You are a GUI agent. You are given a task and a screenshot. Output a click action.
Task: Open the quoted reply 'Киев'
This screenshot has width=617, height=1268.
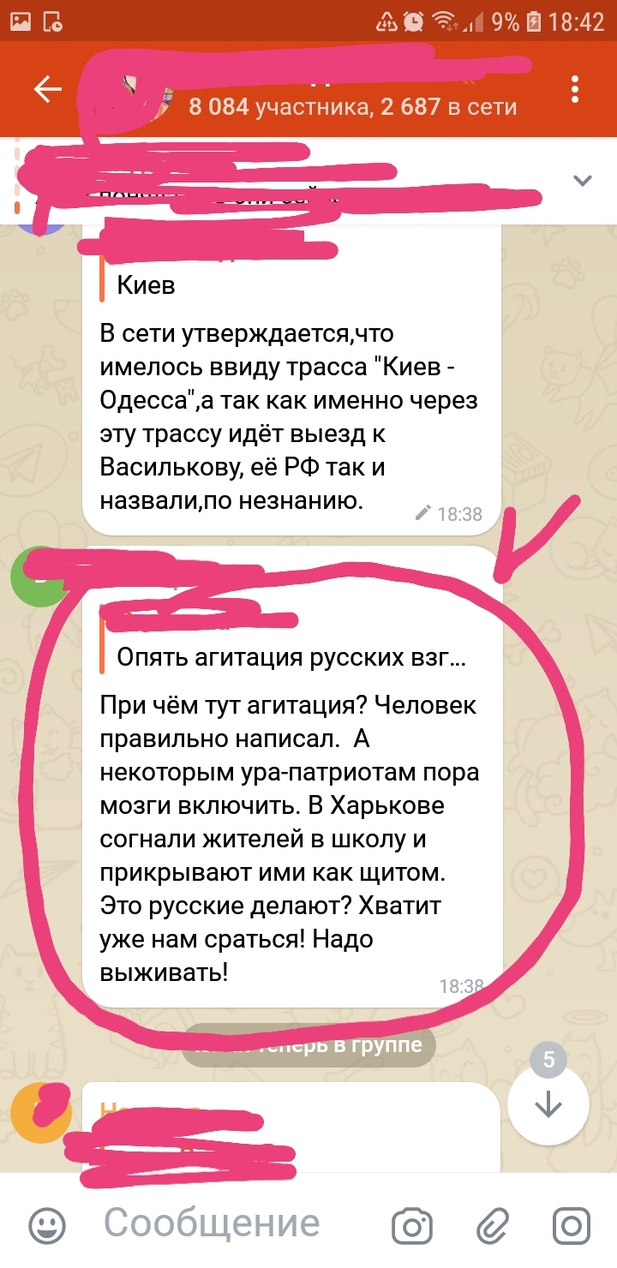pyautogui.click(x=147, y=286)
